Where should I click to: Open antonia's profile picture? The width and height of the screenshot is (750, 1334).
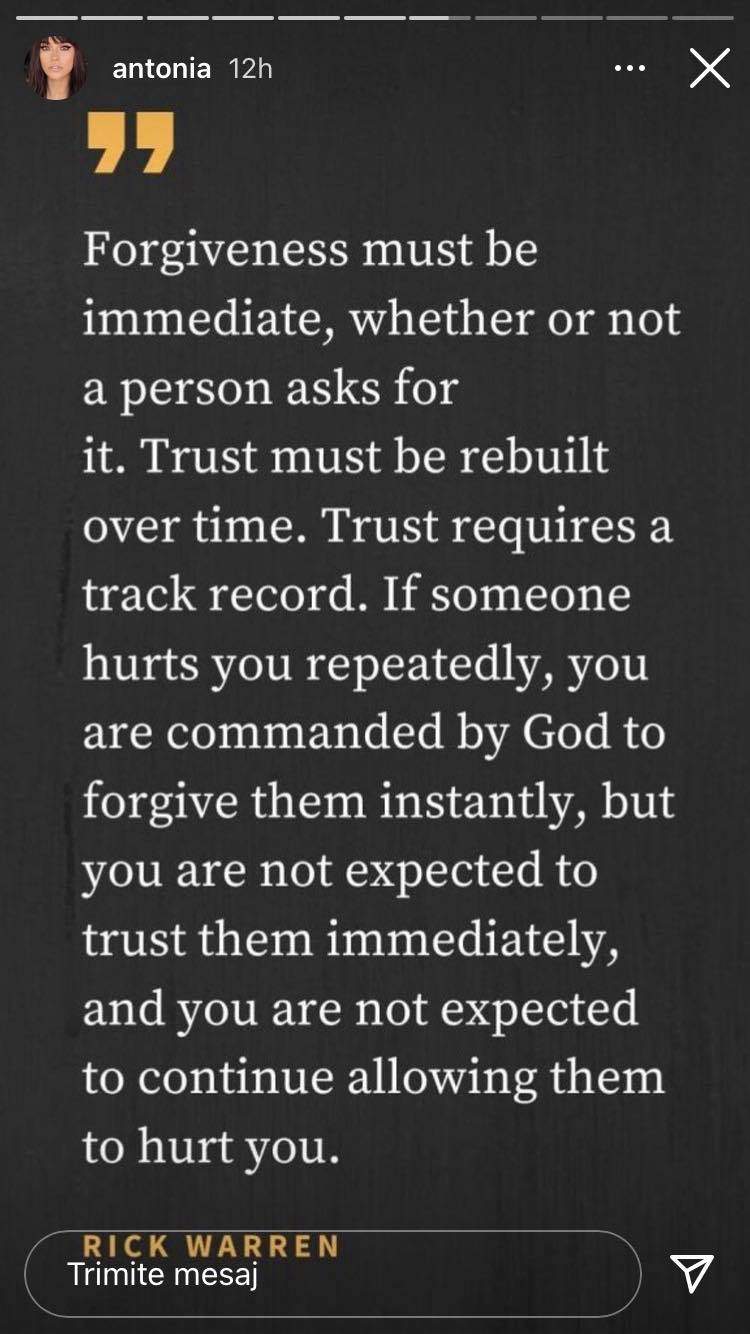(x=55, y=69)
